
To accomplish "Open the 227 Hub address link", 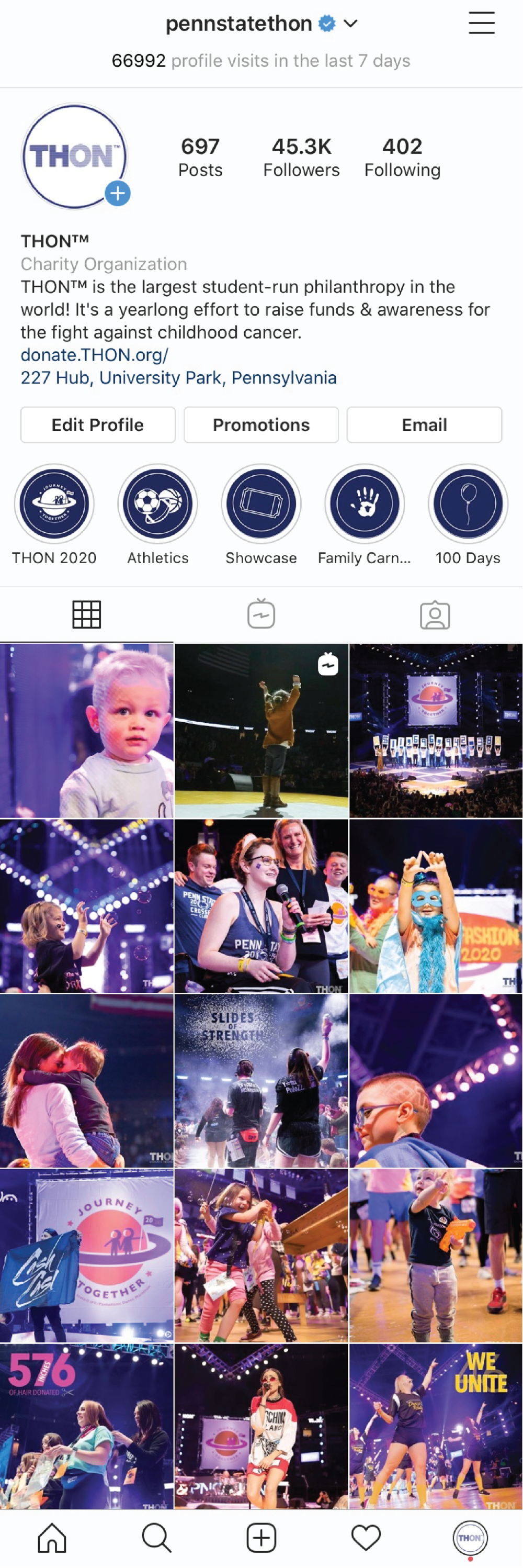I will click(x=178, y=377).
